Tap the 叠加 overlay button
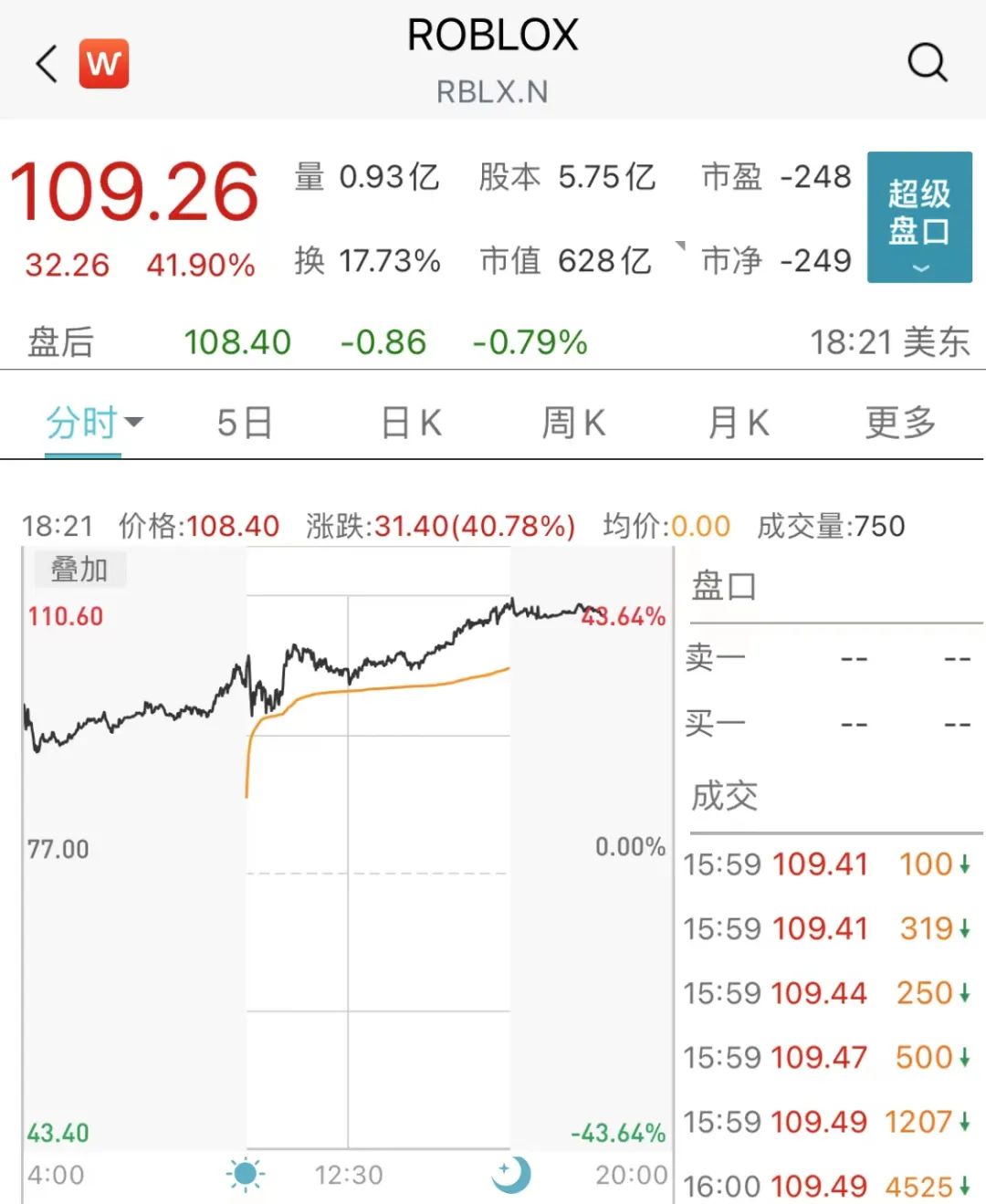This screenshot has width=986, height=1204. point(79,570)
